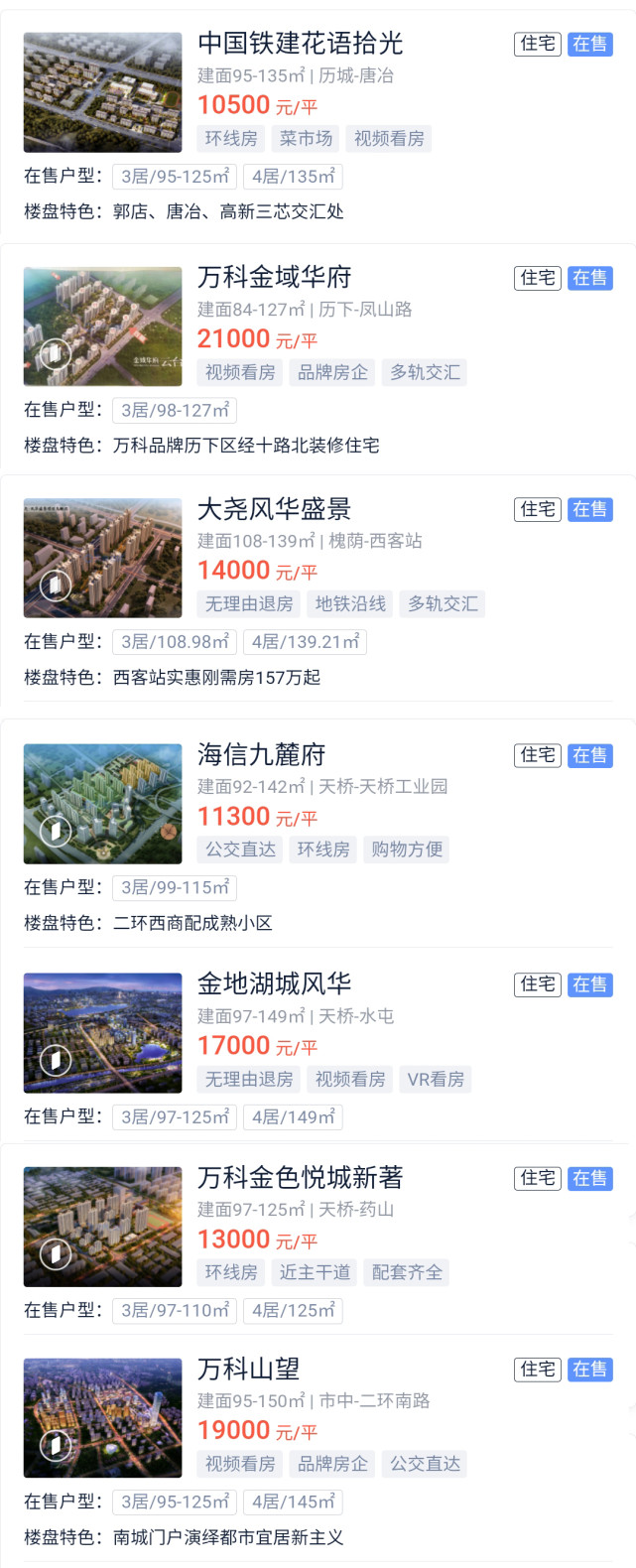Select the 大尧风华盛景 listing
636x1568 pixels.
click(x=275, y=510)
